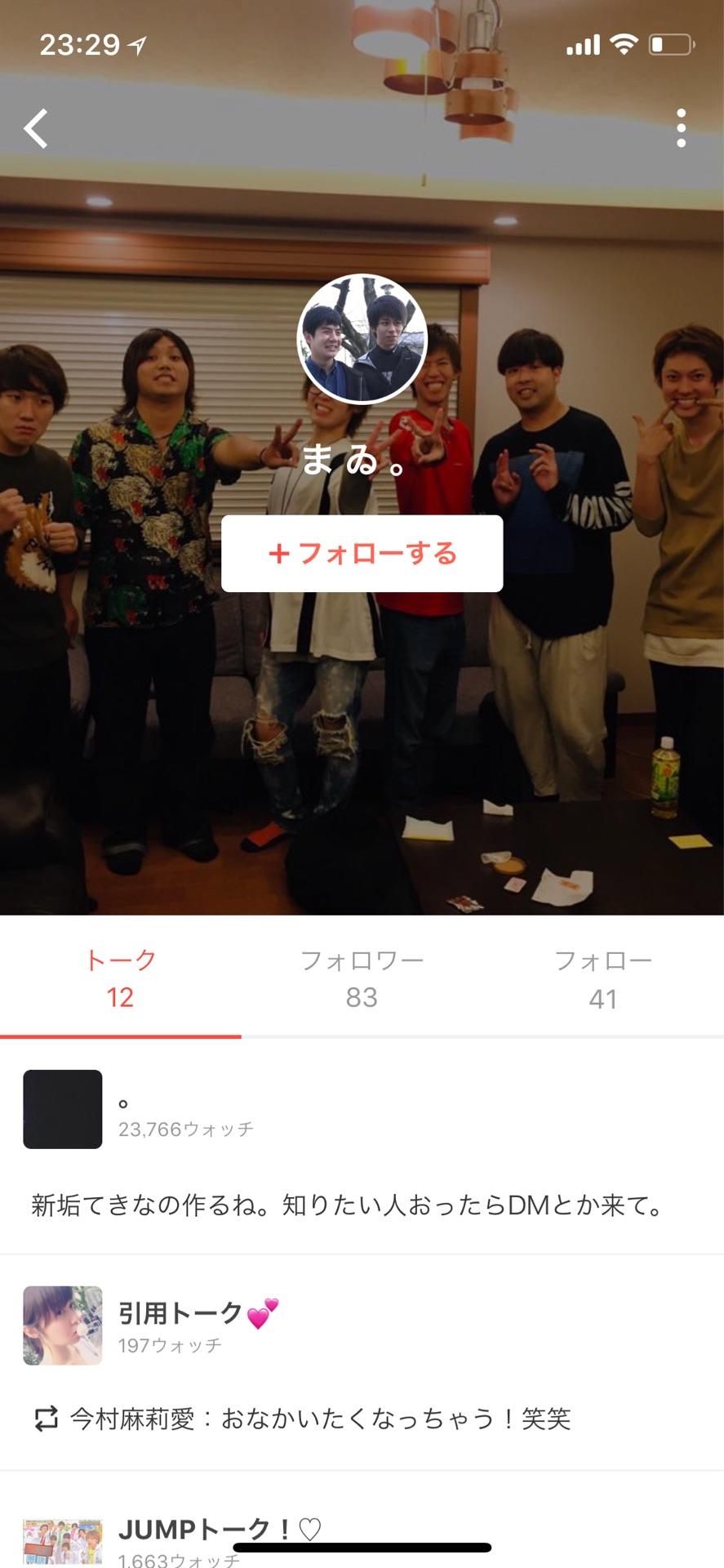Open the フォロワー tab showing 83
The width and height of the screenshot is (724, 1568).
tap(362, 978)
